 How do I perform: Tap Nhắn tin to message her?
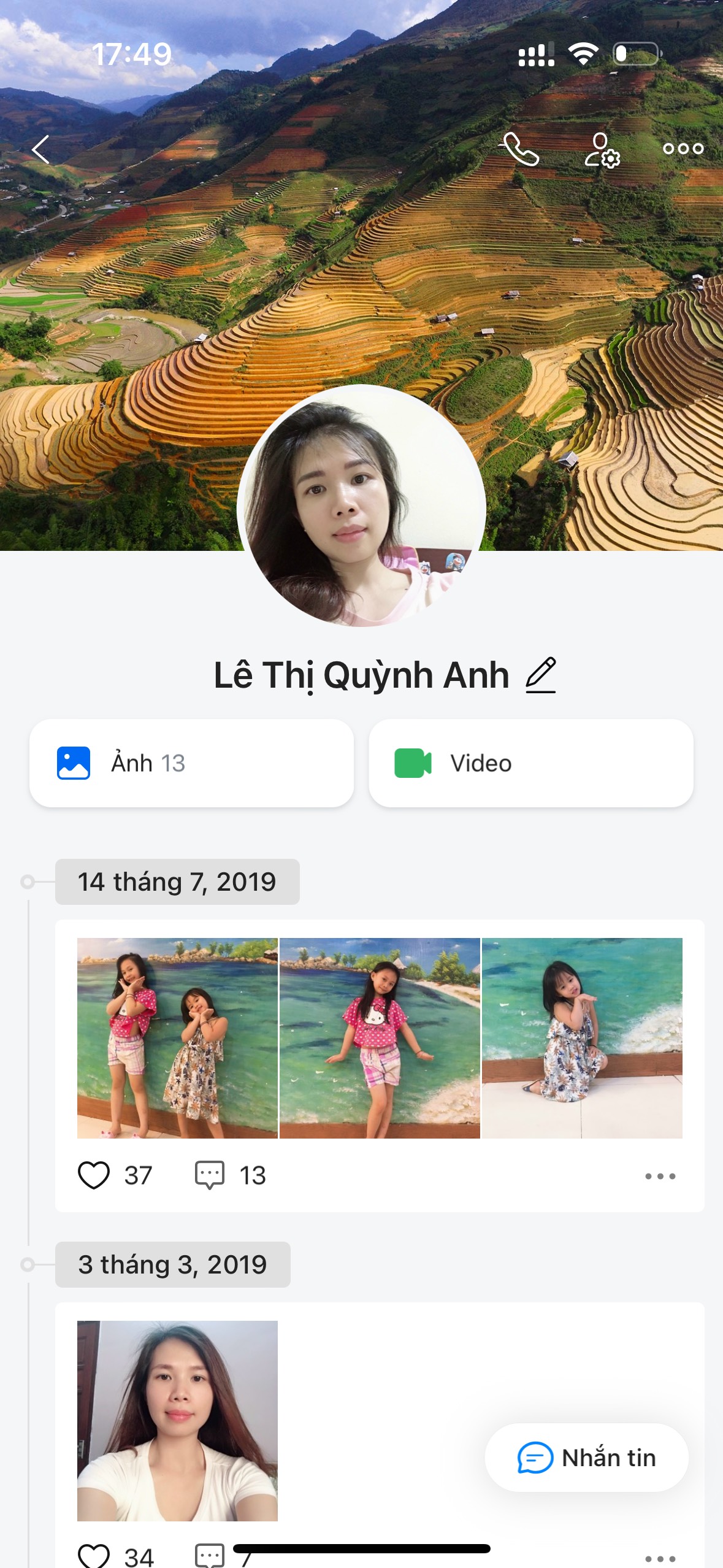(586, 1458)
